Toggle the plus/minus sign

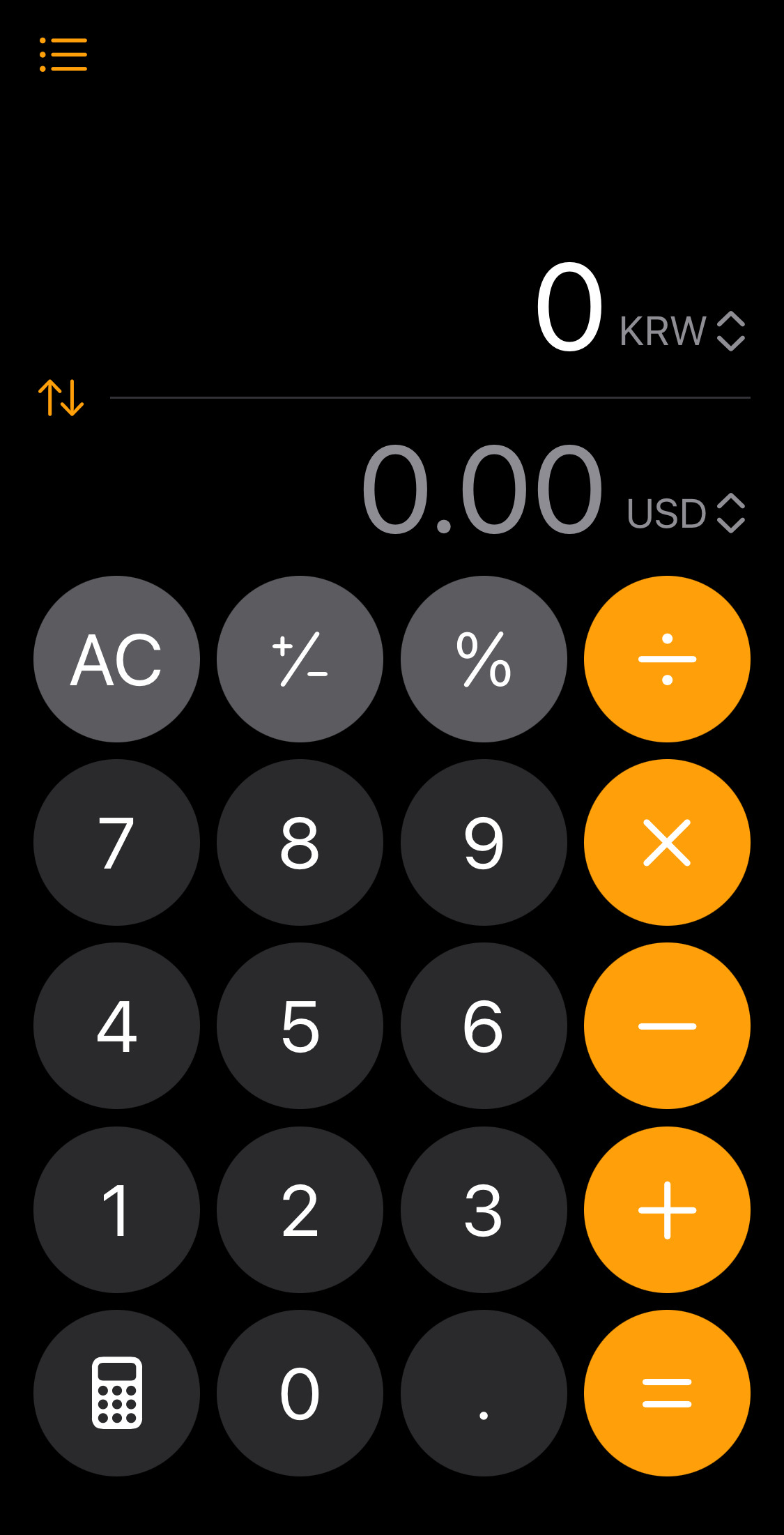[300, 659]
